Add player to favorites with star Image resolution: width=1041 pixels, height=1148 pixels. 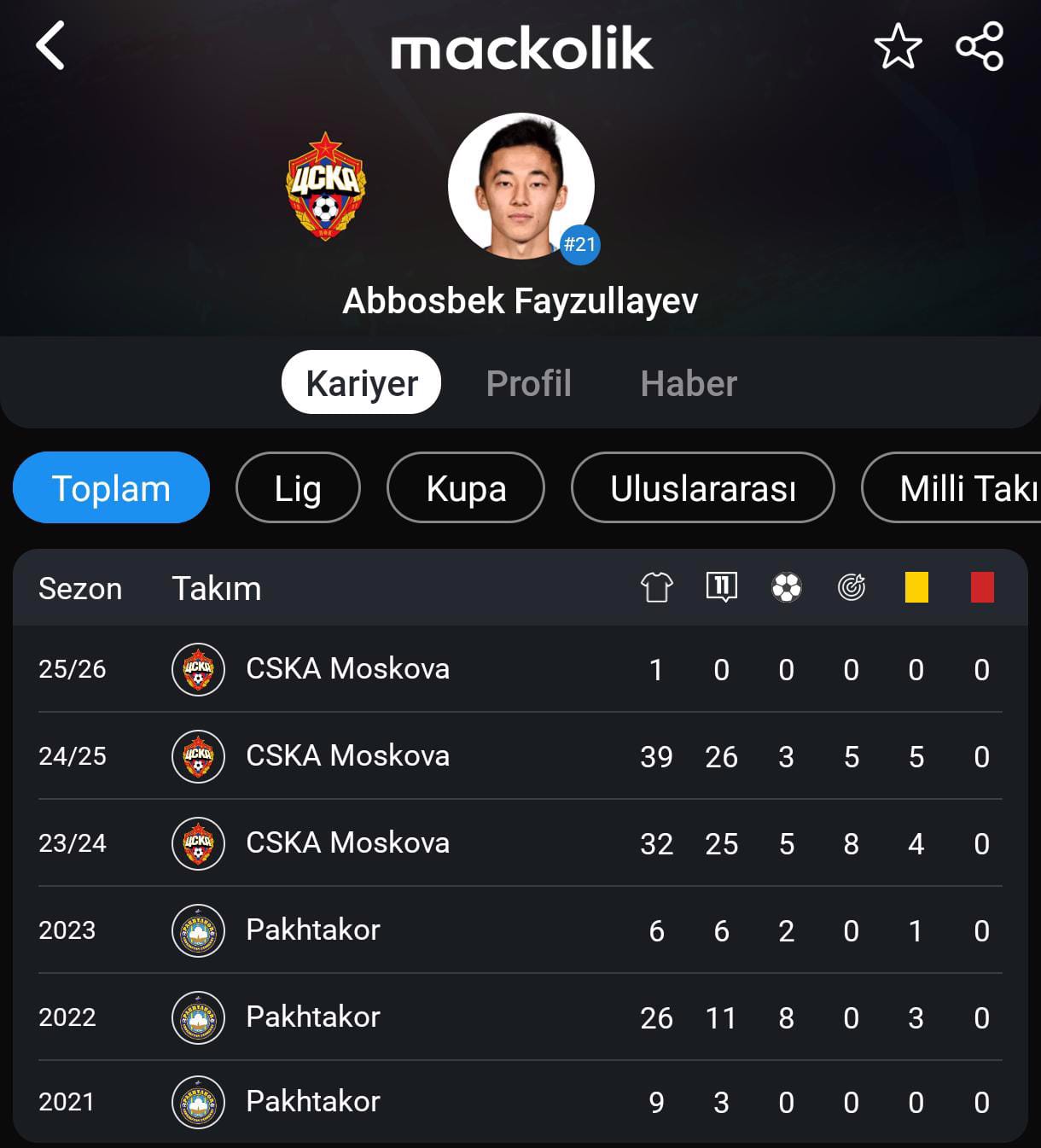pyautogui.click(x=898, y=47)
